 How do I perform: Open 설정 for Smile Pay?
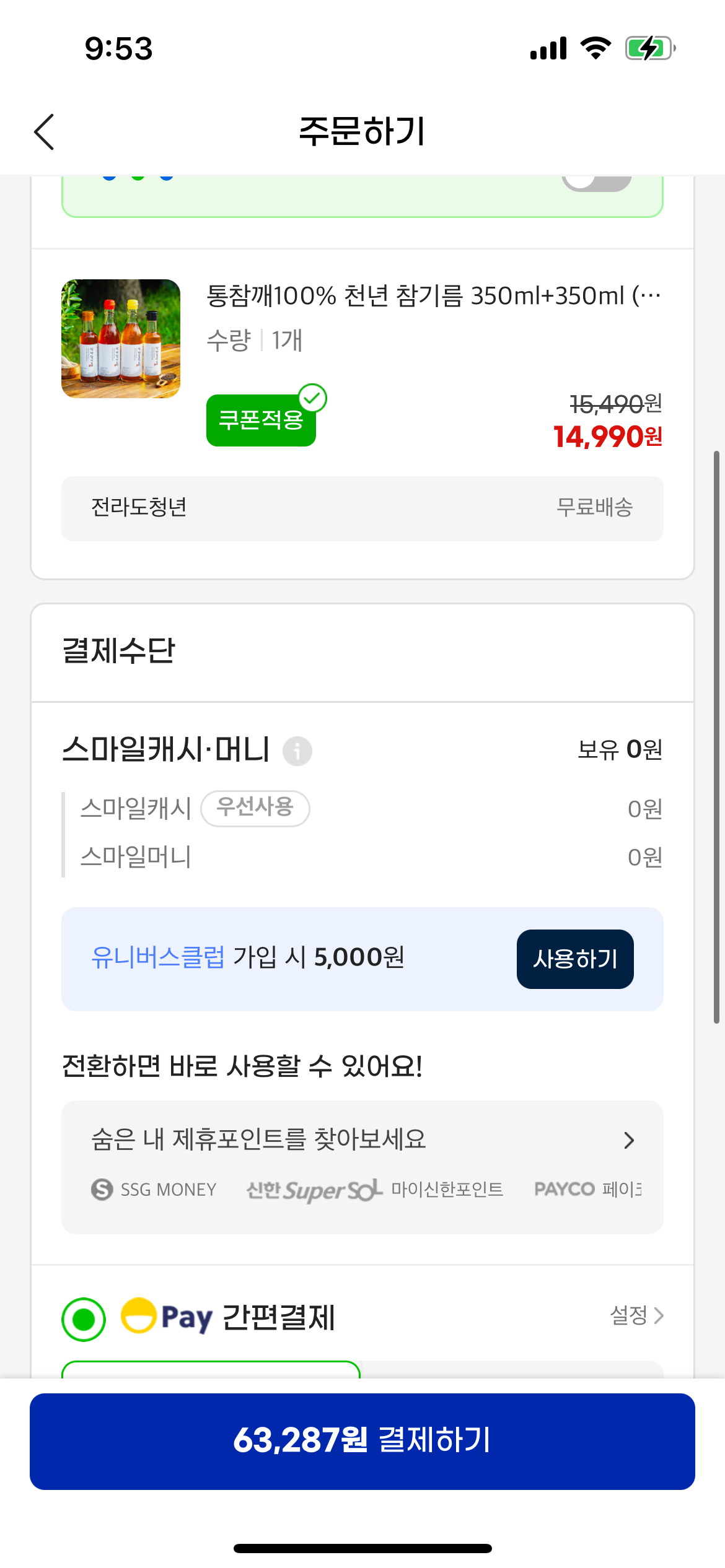[x=636, y=1315]
